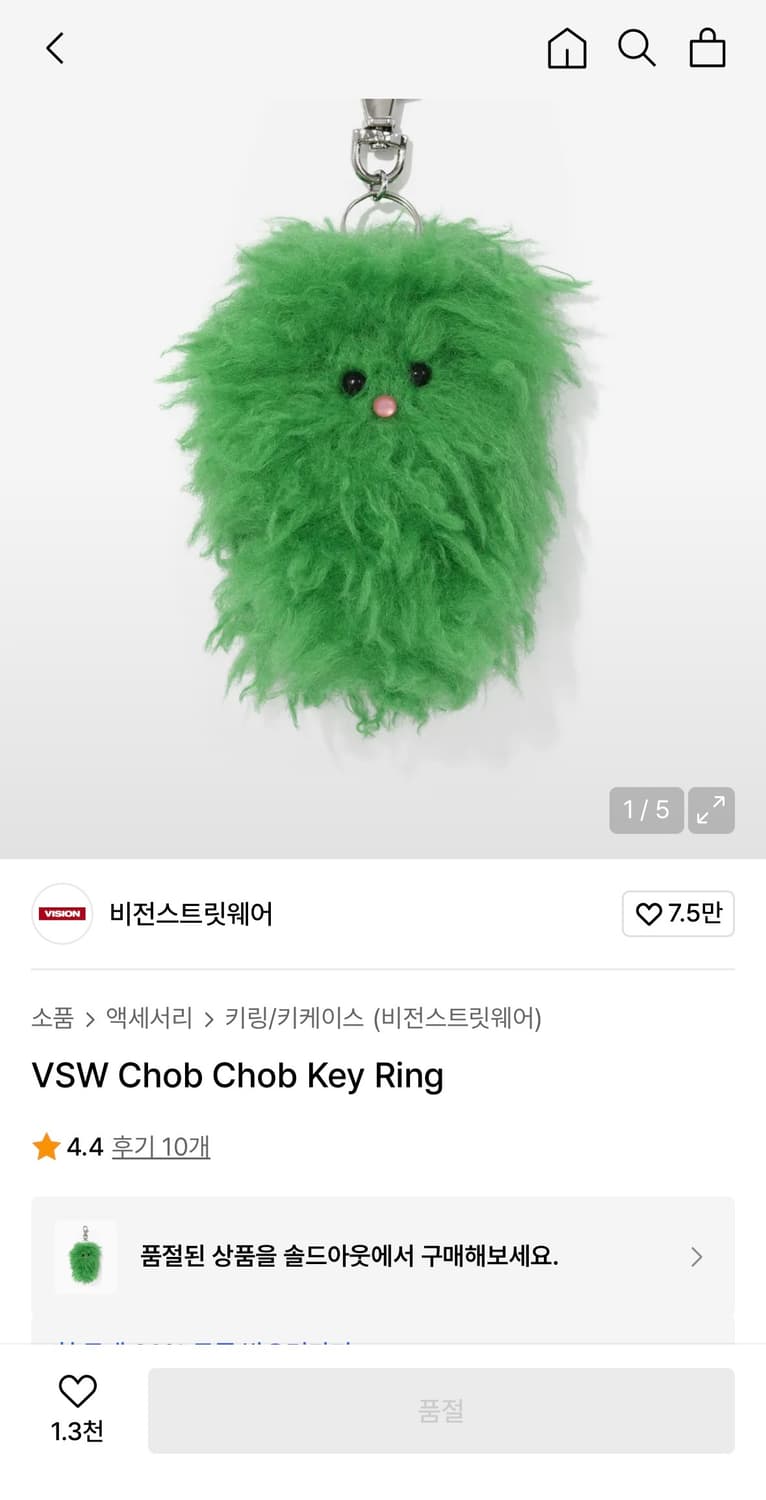Tap the 1/5 image counter overlay
This screenshot has height=1500, width=766.
tap(646, 810)
